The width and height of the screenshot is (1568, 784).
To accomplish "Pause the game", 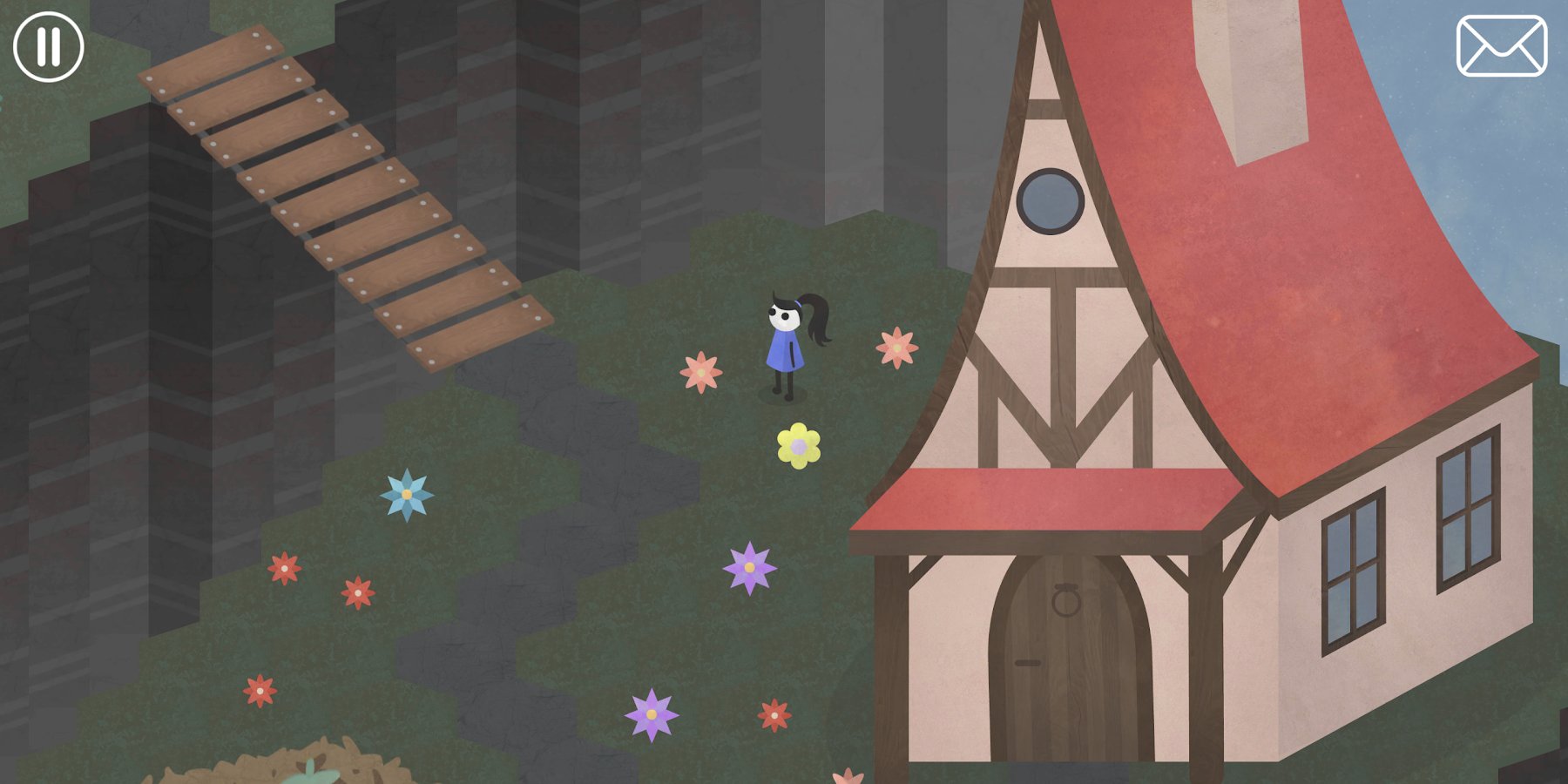I will [x=49, y=47].
